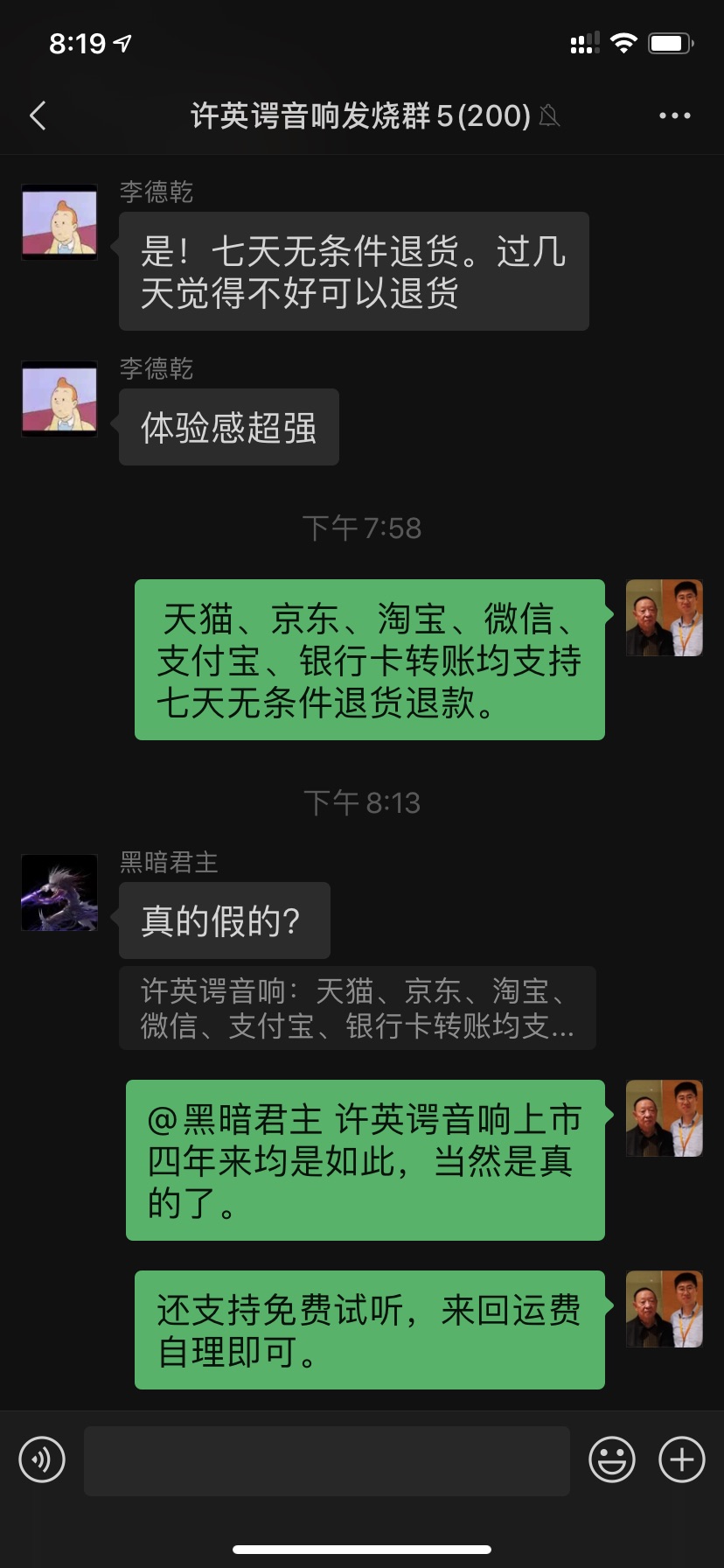This screenshot has width=724, height=1568.
Task: Open the emoji picker
Action: pyautogui.click(x=611, y=1460)
